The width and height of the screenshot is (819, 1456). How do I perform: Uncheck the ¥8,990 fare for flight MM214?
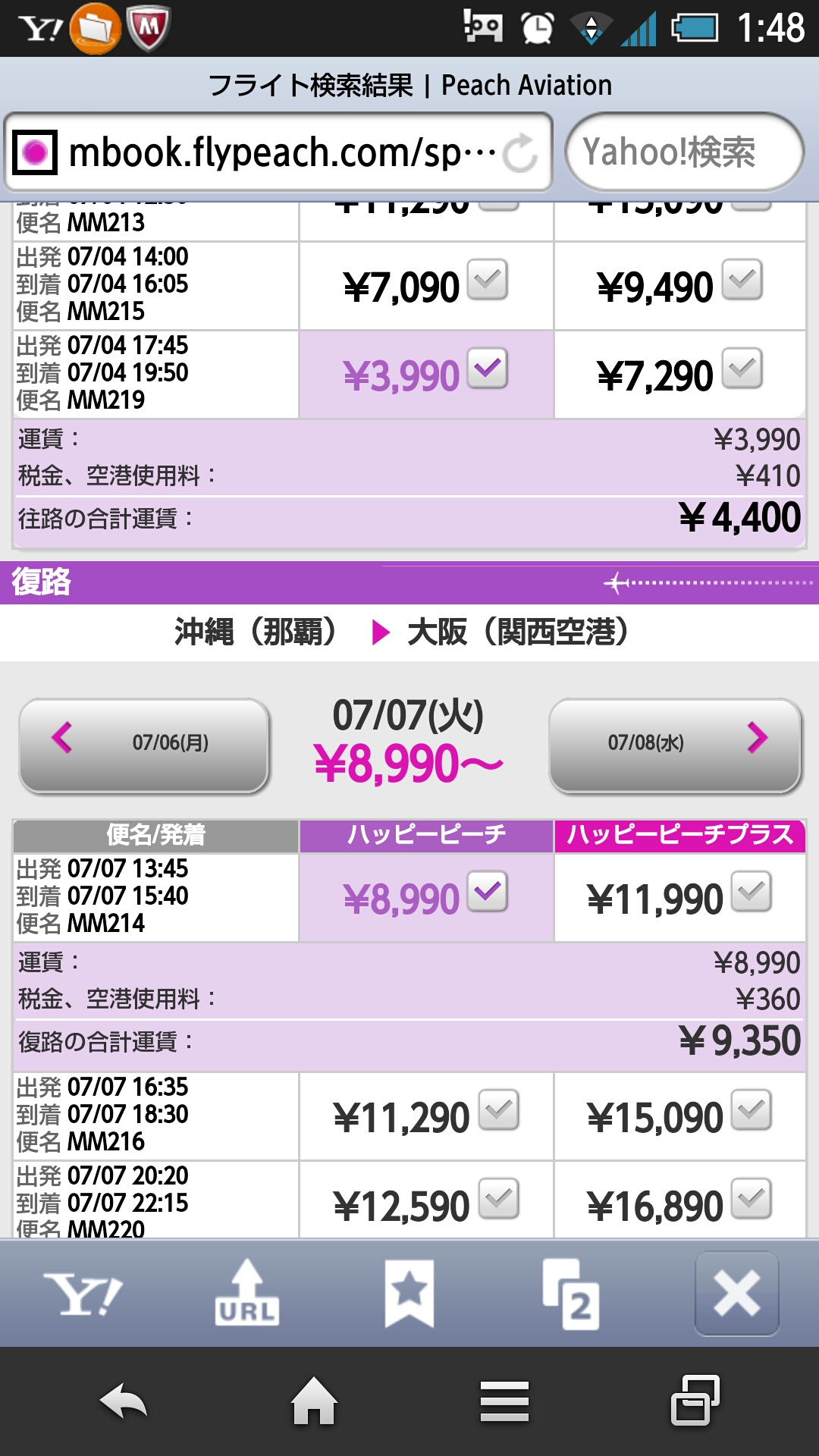tap(487, 892)
